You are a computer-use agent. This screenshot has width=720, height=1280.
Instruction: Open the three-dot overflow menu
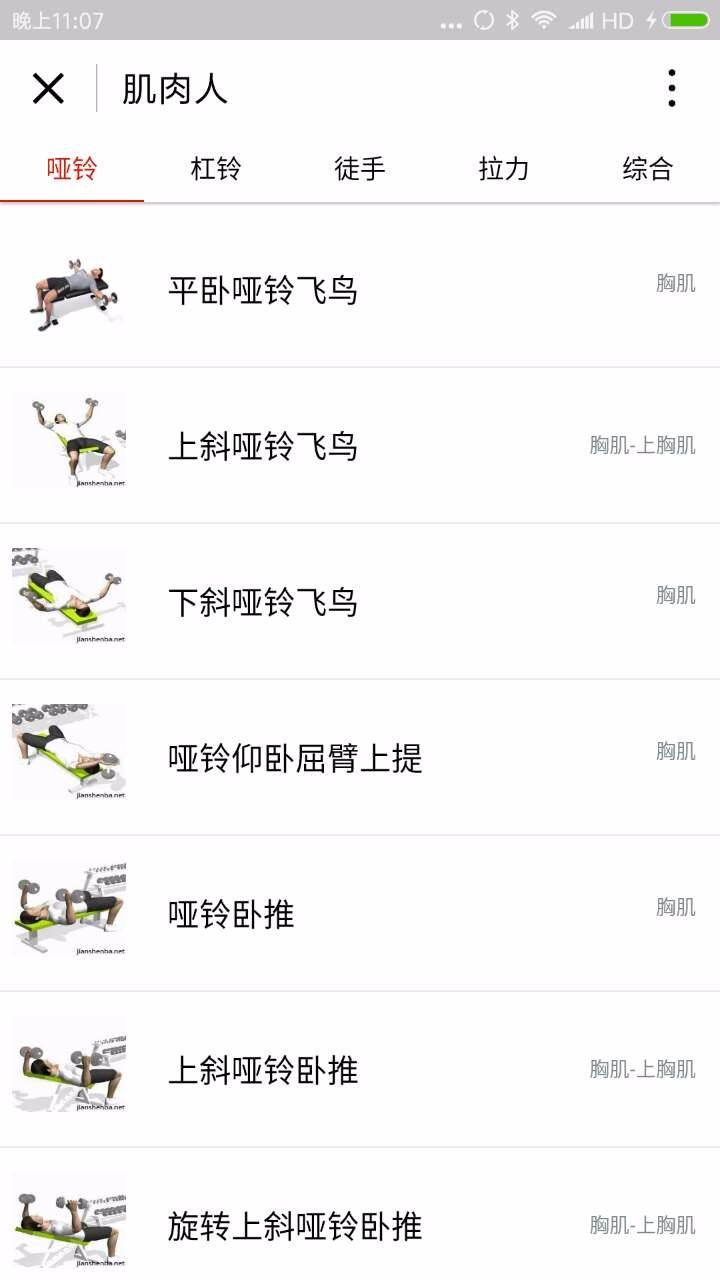(x=671, y=89)
